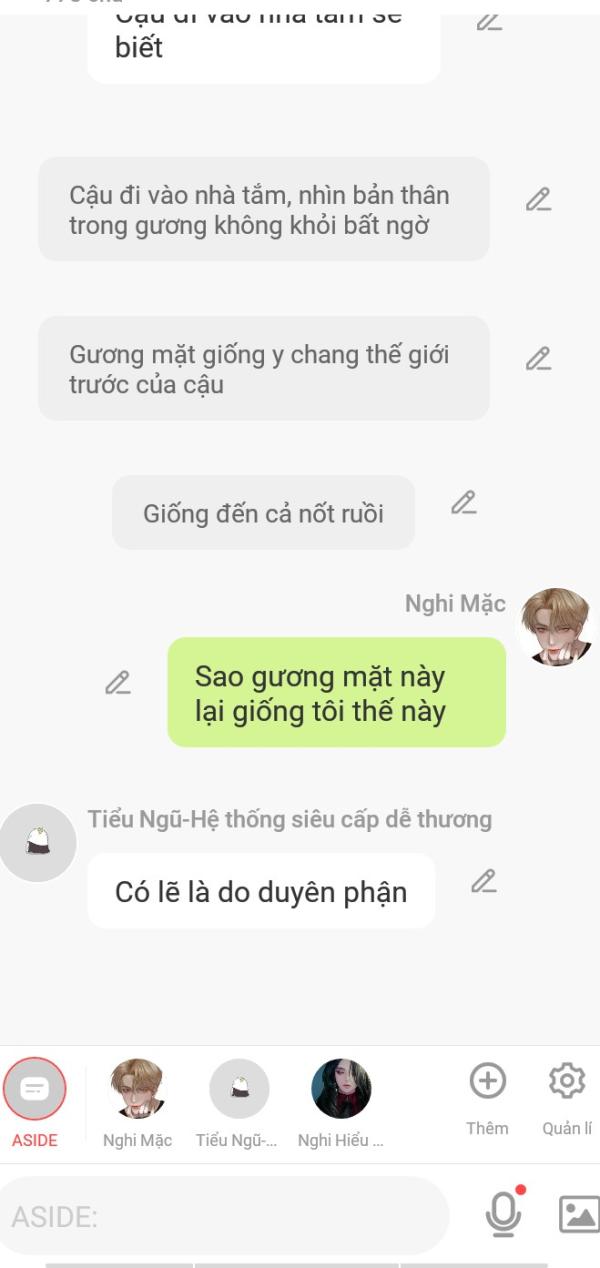Select the Nghi Mặc character in the role bar

(x=137, y=1089)
